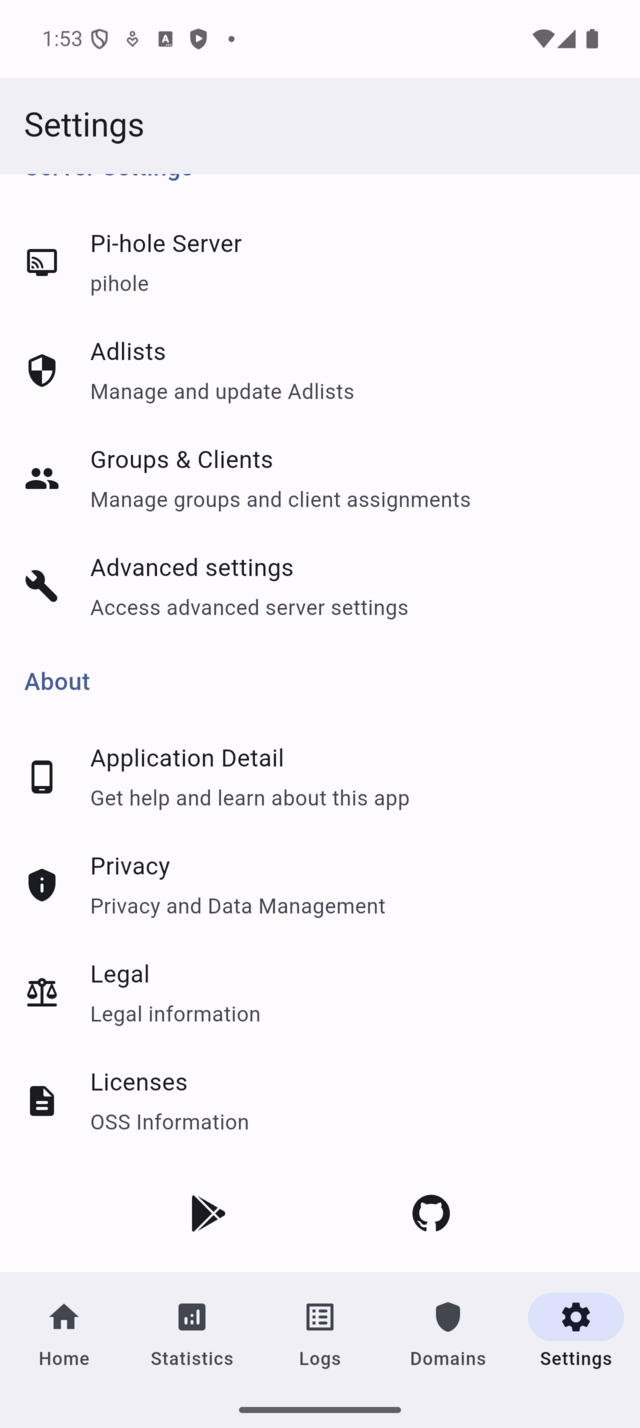Open the GitHub repository icon
This screenshot has width=640, height=1428.
(431, 1213)
